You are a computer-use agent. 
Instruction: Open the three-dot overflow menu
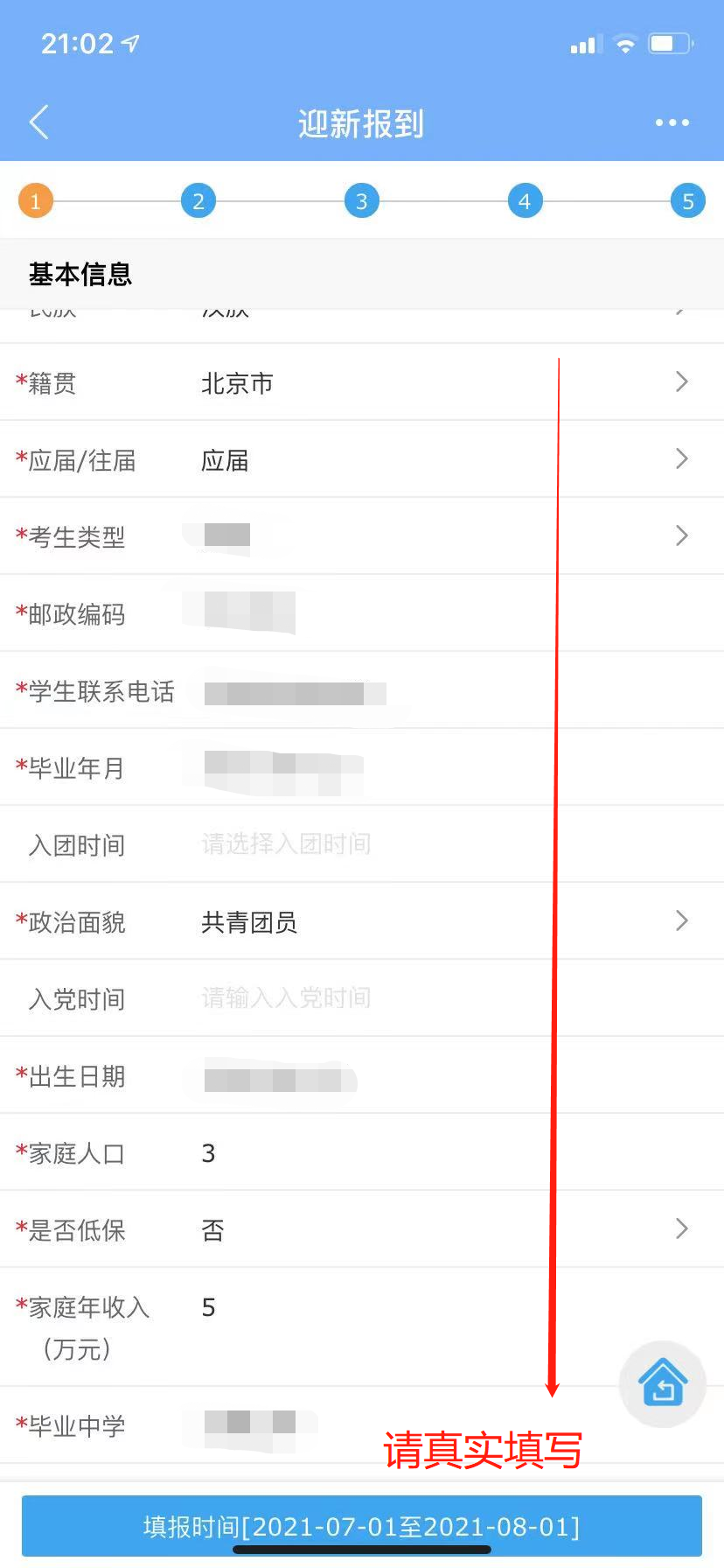tap(672, 122)
